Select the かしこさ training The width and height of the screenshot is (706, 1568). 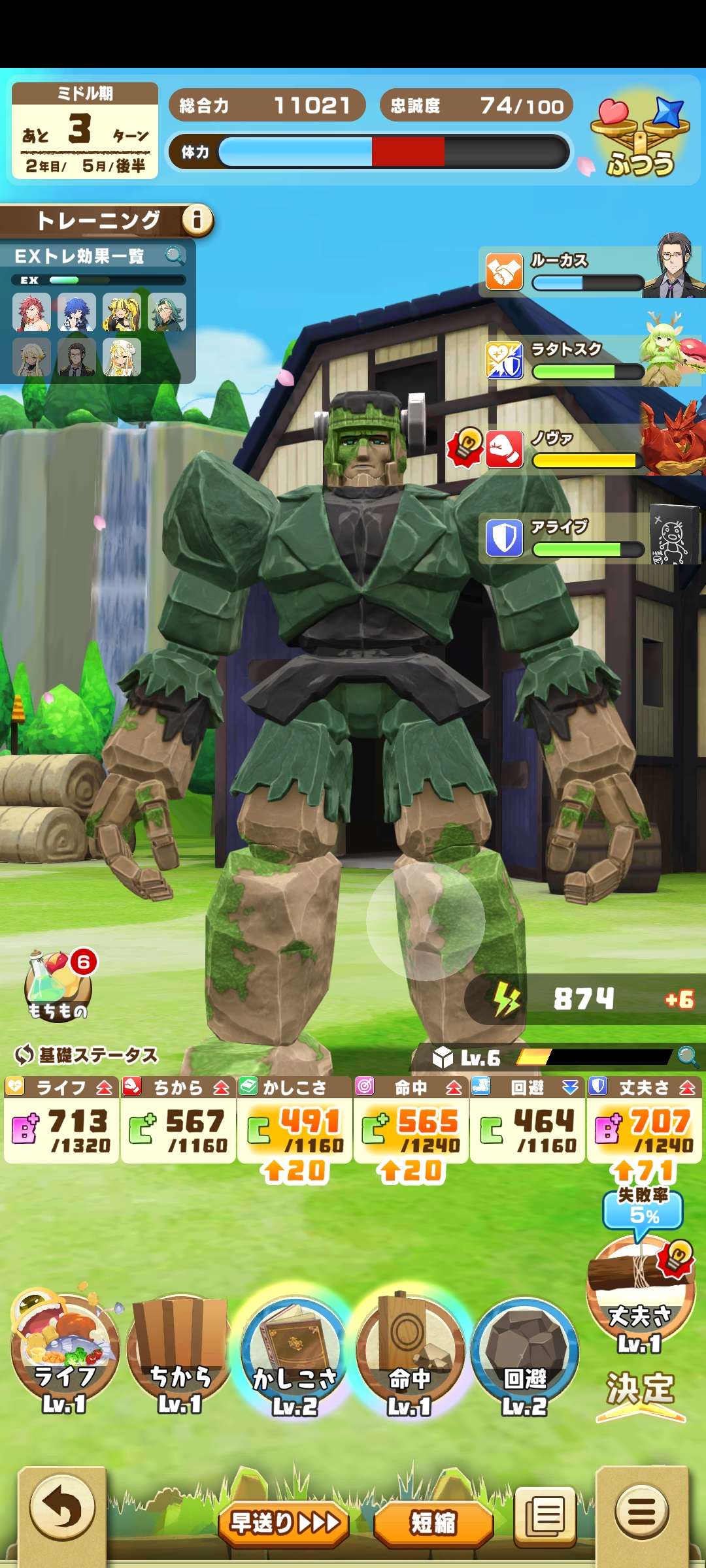[x=294, y=1352]
